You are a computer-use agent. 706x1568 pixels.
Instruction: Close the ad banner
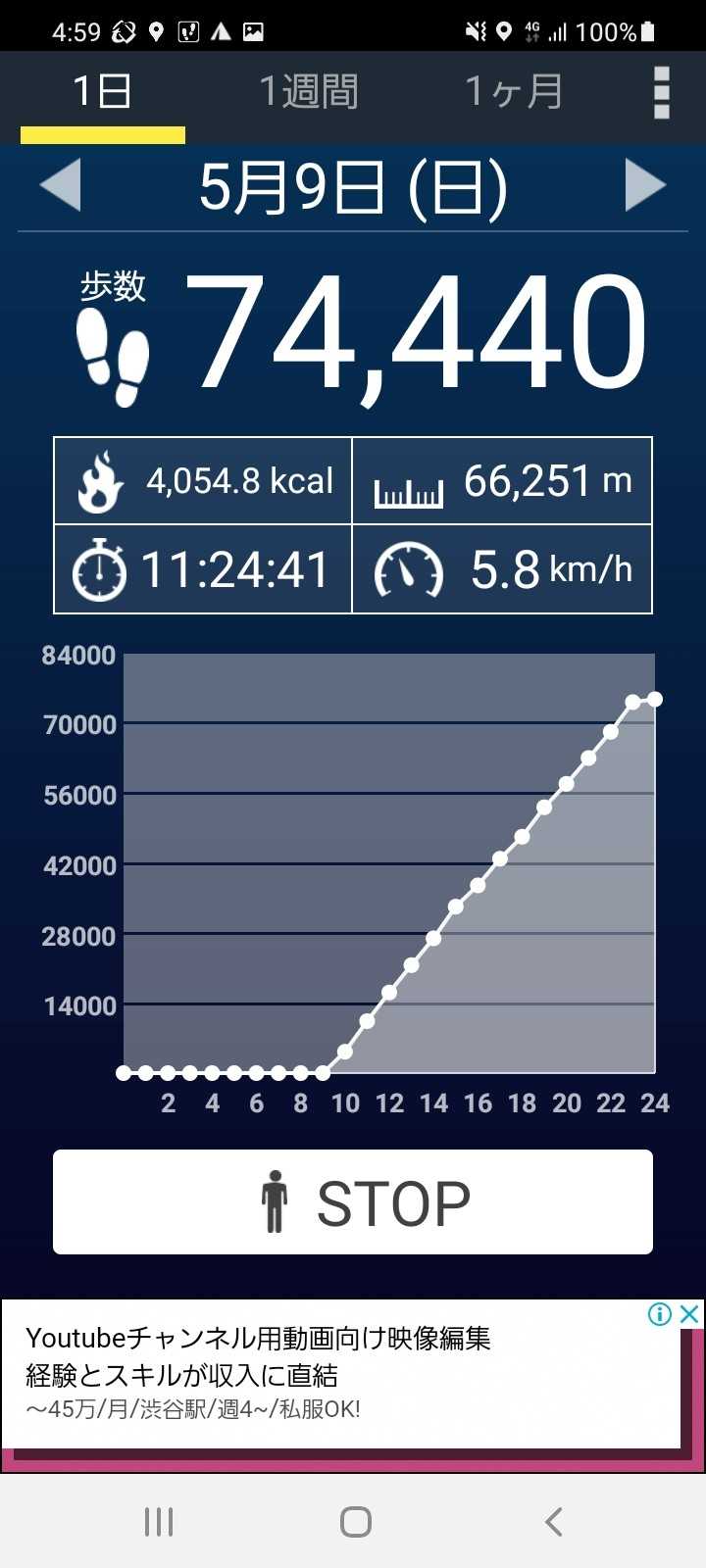[690, 1314]
